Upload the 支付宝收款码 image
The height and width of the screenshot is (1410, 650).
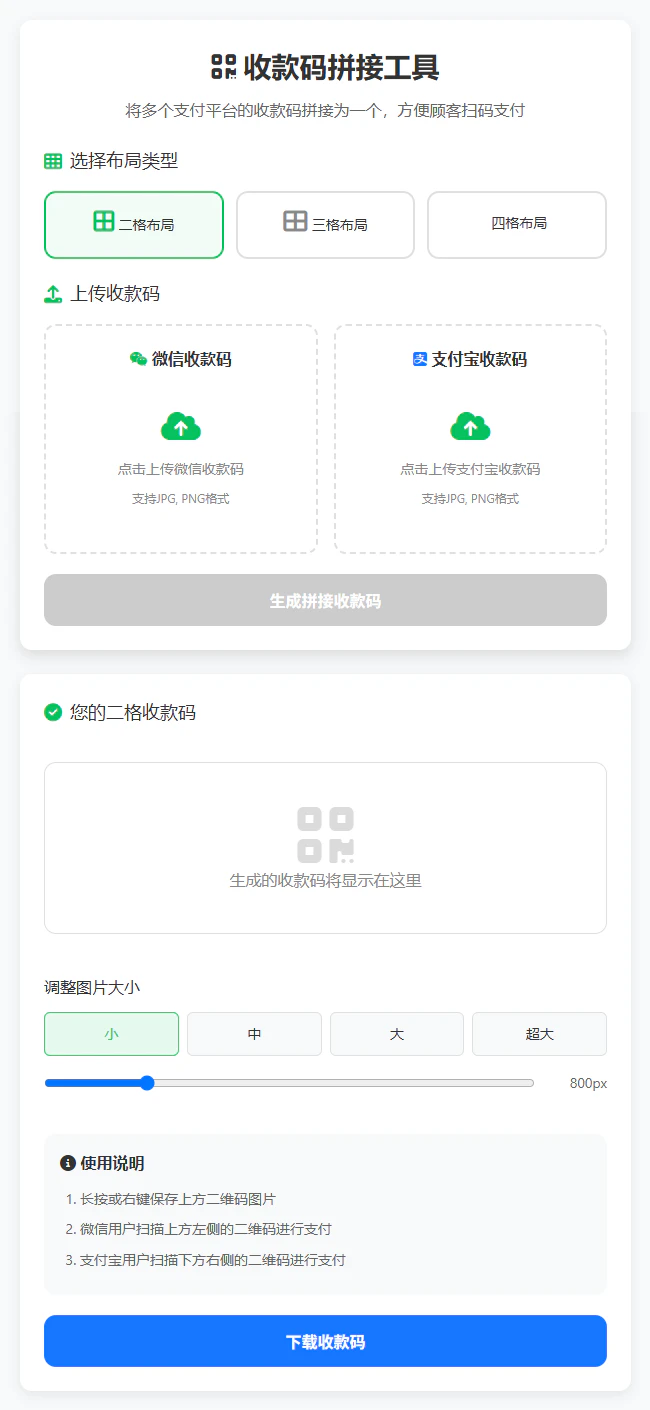[x=470, y=439]
